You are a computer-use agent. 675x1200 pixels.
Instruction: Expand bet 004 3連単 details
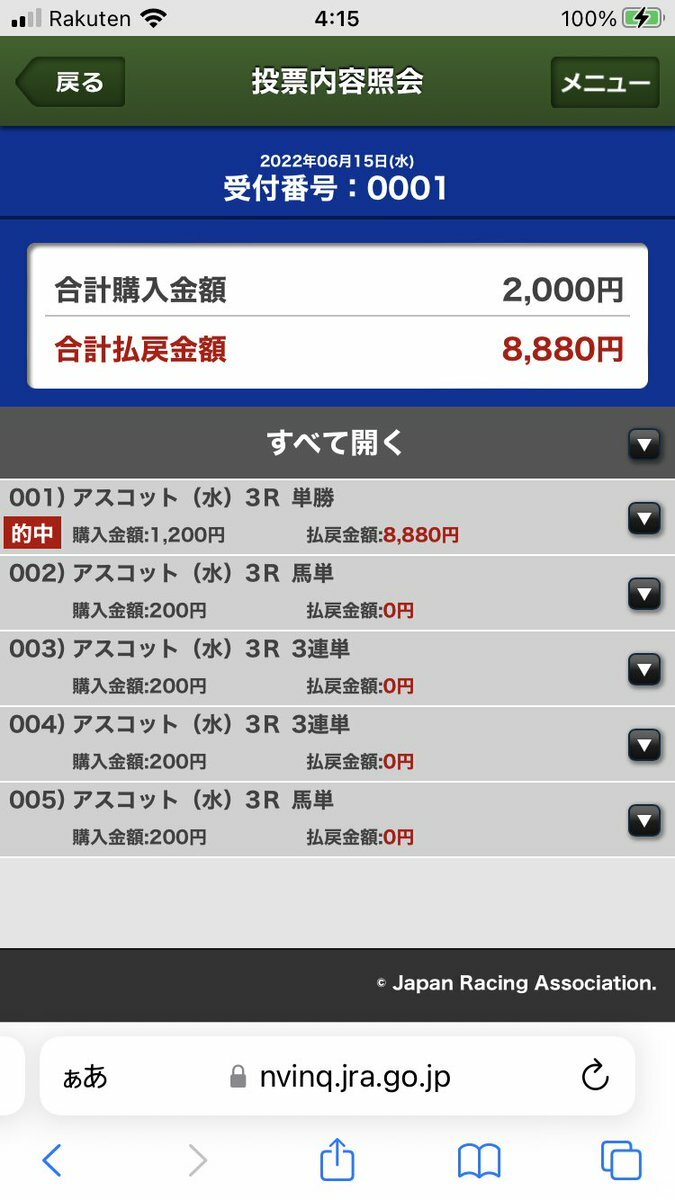644,744
